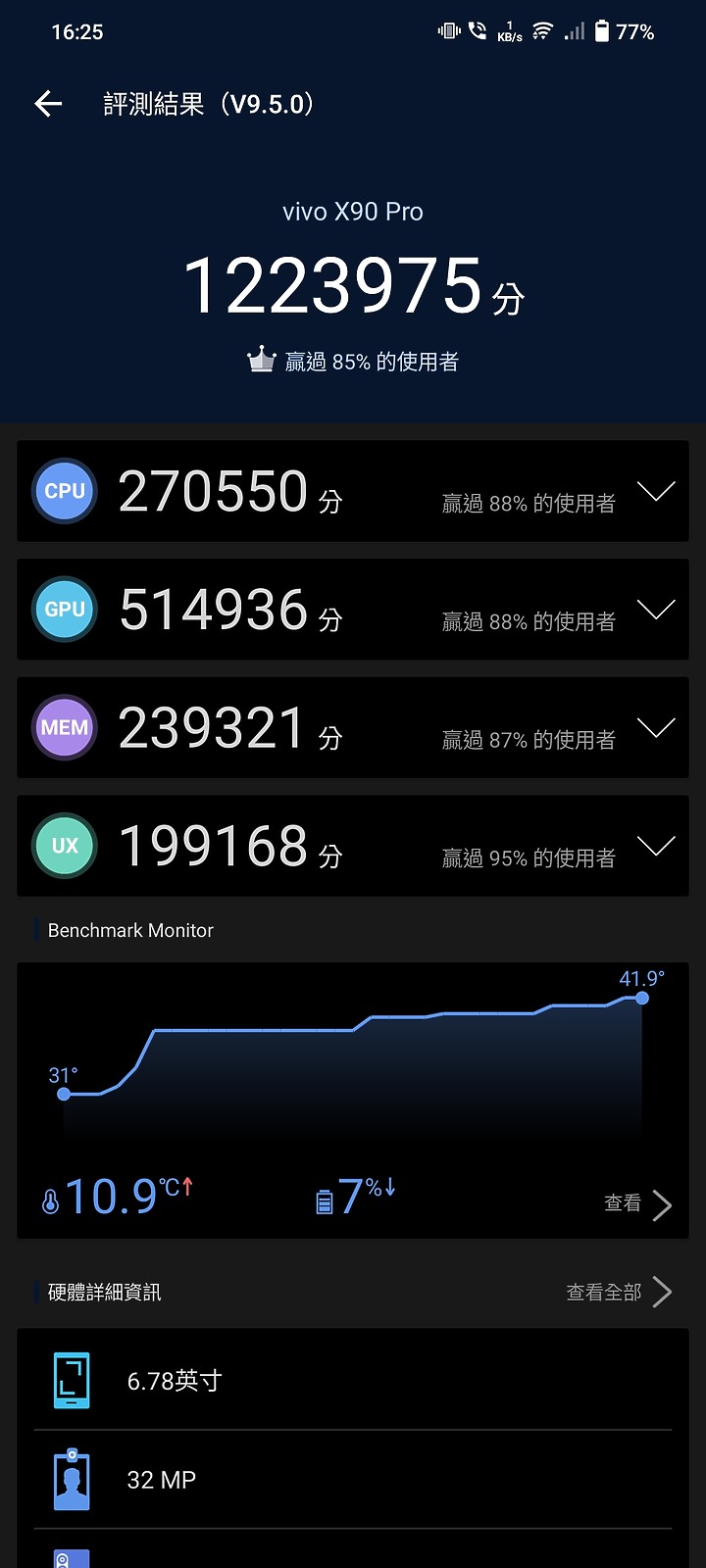Expand the UX score section
This screenshot has width=706, height=1568.
(x=656, y=846)
